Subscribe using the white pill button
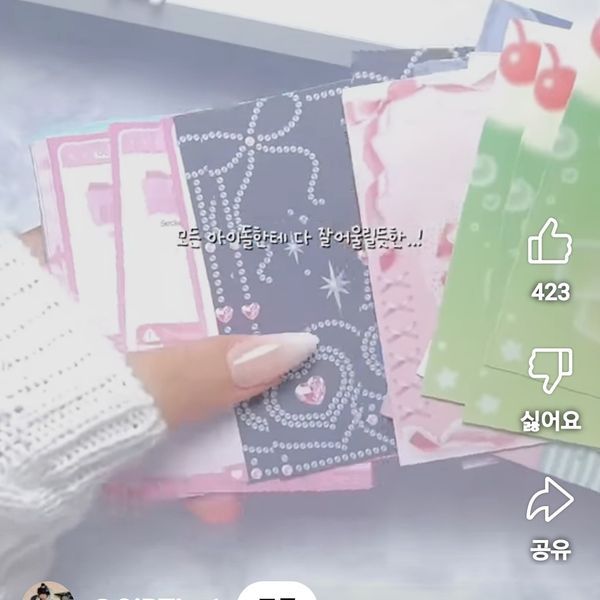The width and height of the screenshot is (600, 600). pos(276,592)
